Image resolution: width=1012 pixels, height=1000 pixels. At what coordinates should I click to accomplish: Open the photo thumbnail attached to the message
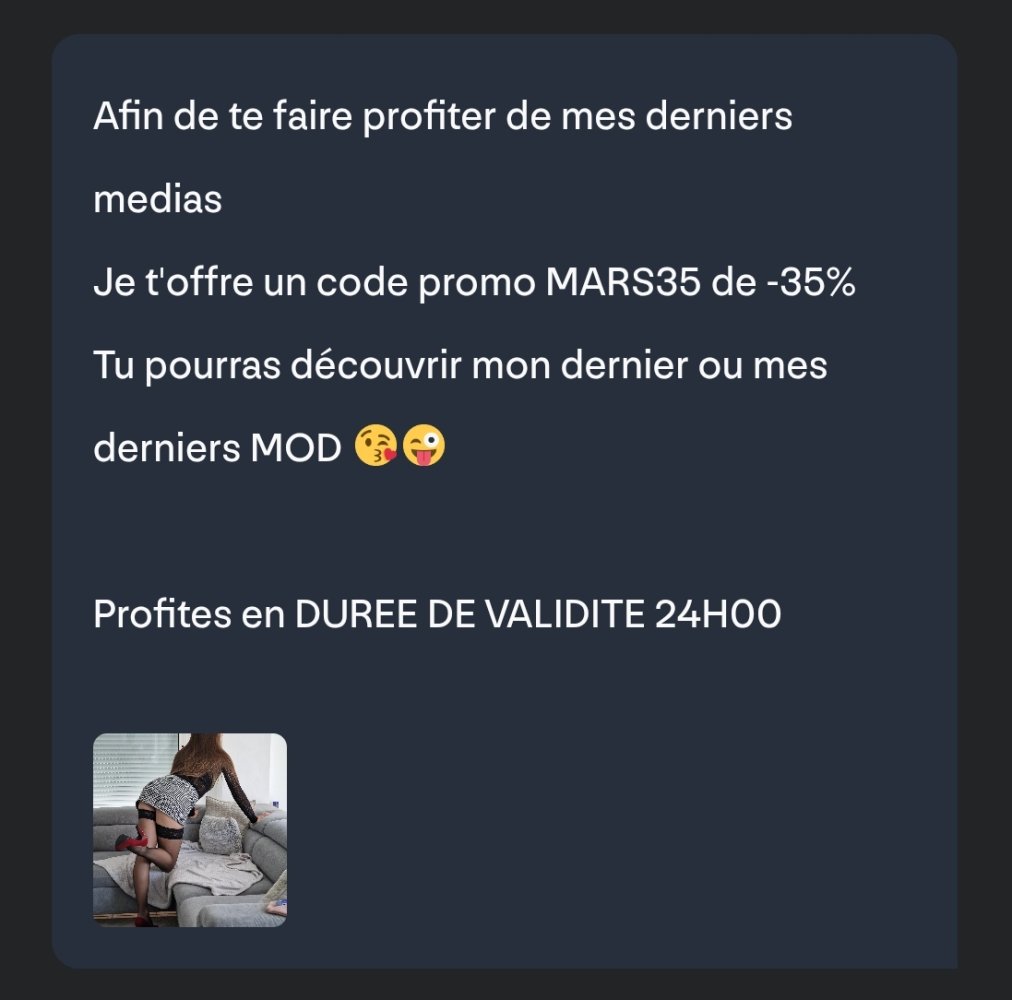[x=190, y=829]
